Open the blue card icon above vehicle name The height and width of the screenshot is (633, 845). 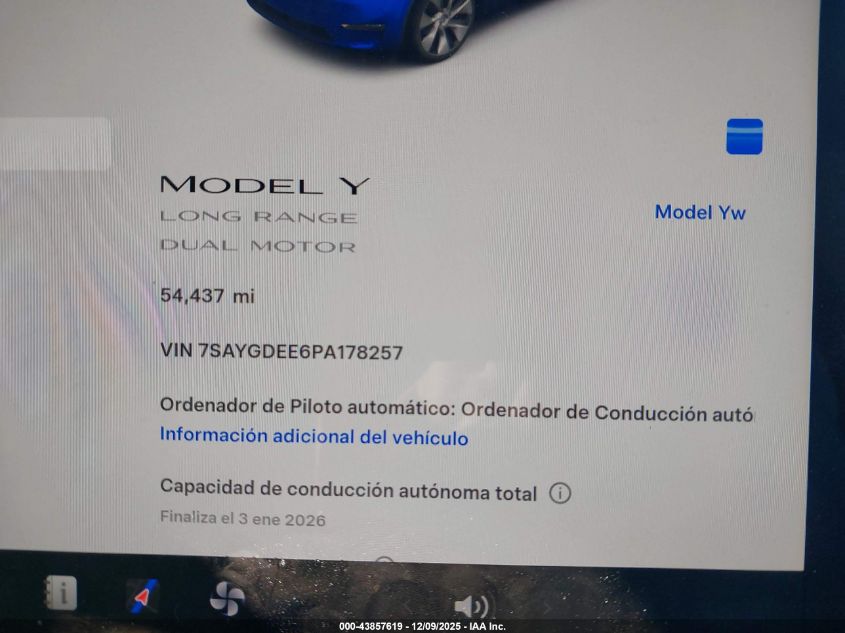pos(744,137)
